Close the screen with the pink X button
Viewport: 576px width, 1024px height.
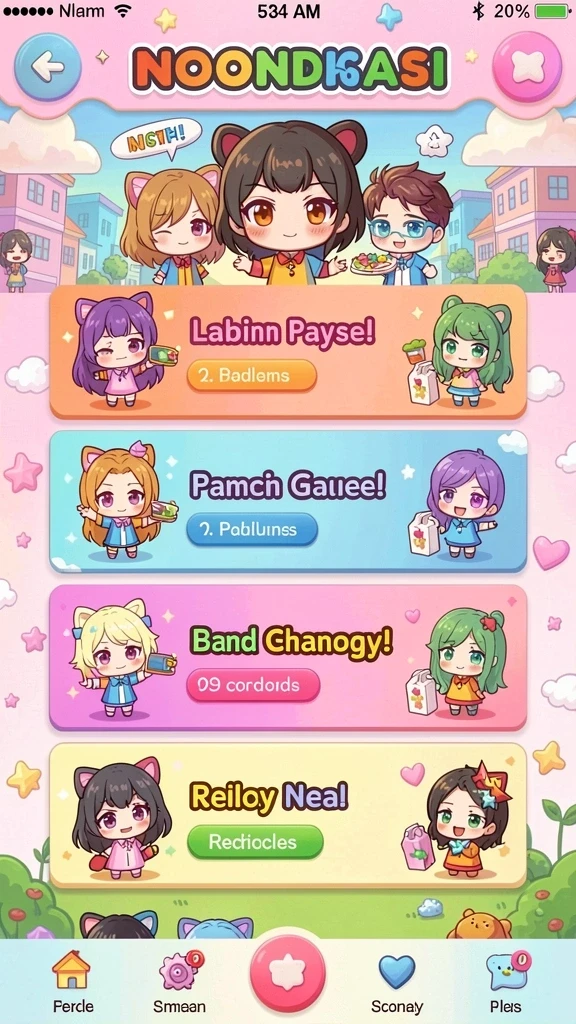pos(527,67)
